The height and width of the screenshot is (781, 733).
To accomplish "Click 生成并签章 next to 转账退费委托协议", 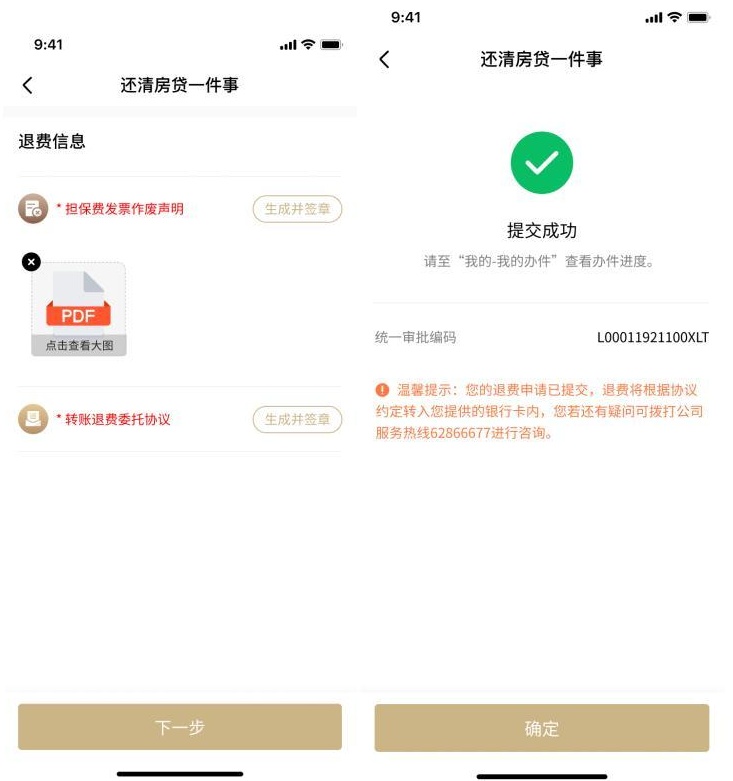I will click(x=297, y=420).
